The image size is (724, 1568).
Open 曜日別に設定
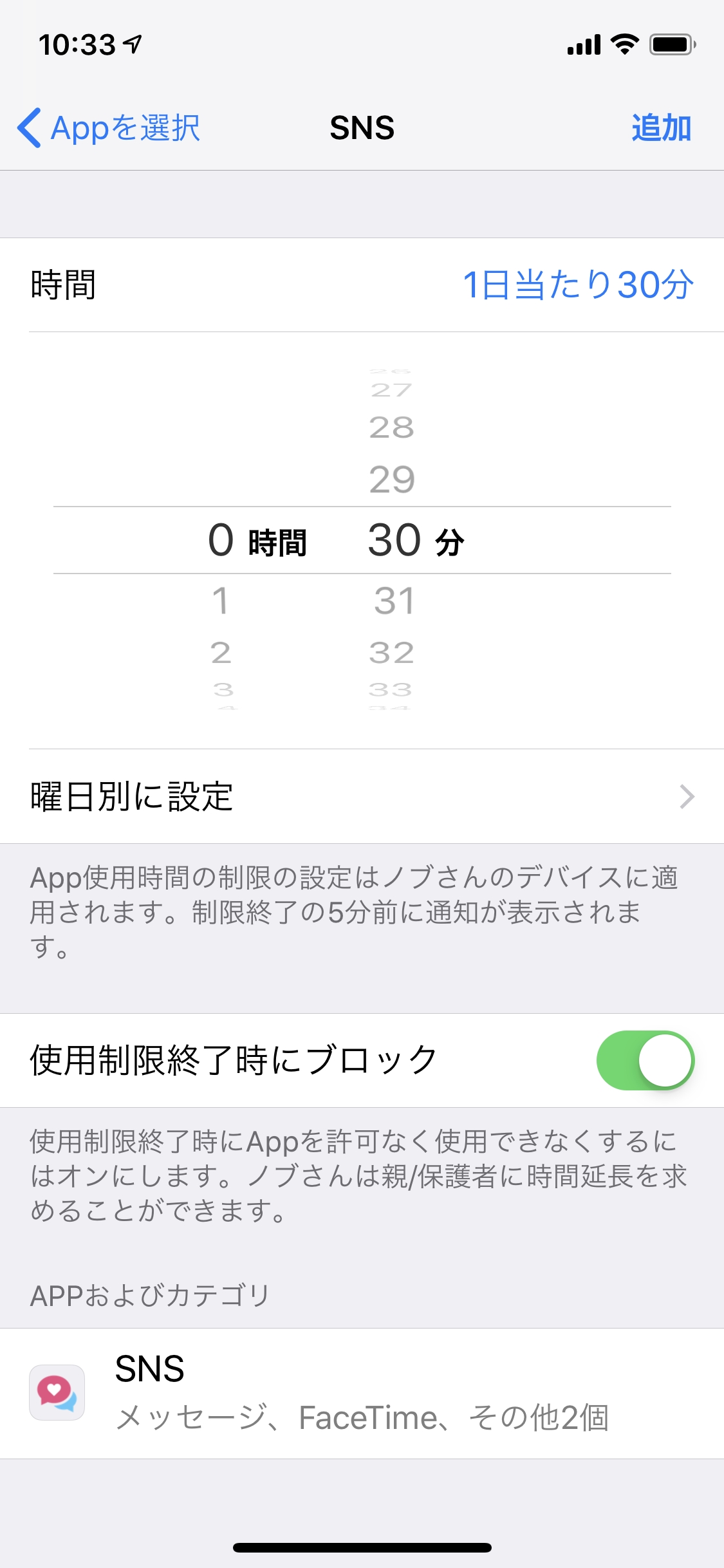(362, 796)
